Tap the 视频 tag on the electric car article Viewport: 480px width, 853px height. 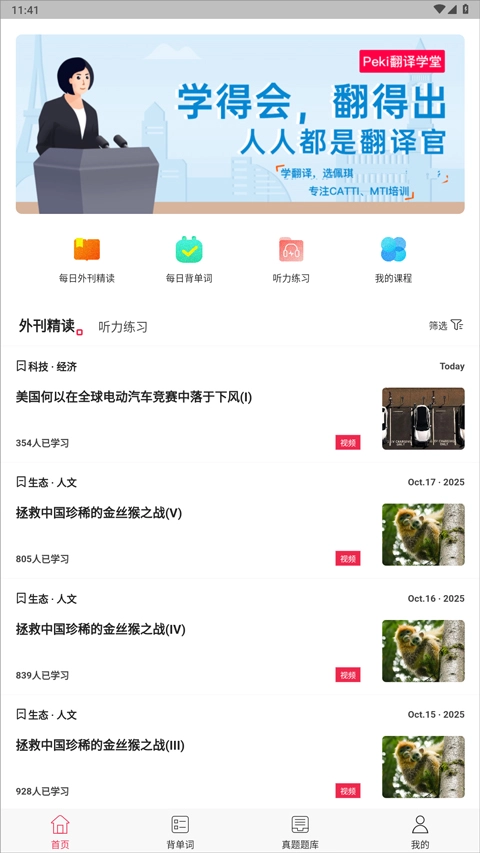click(x=348, y=443)
